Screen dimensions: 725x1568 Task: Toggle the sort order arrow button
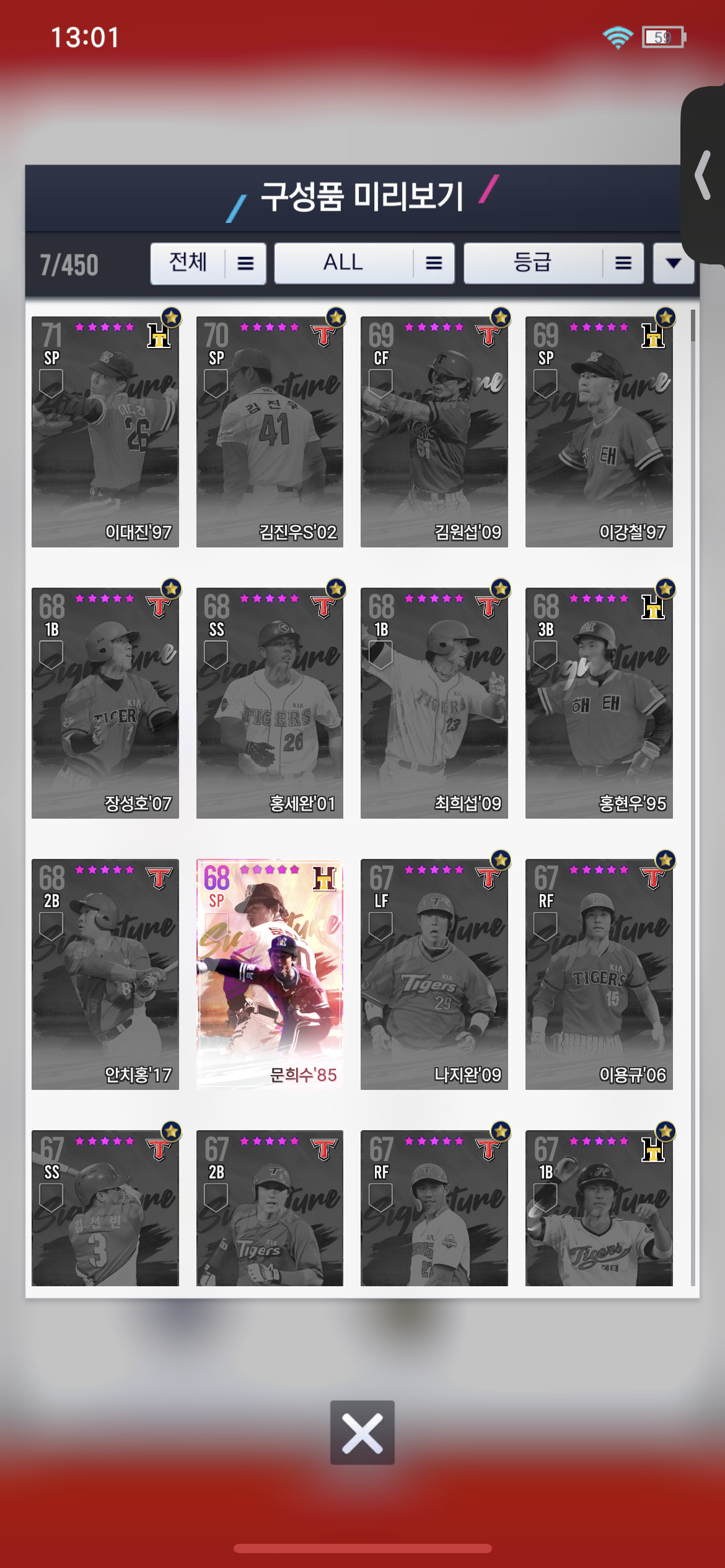pos(673,264)
